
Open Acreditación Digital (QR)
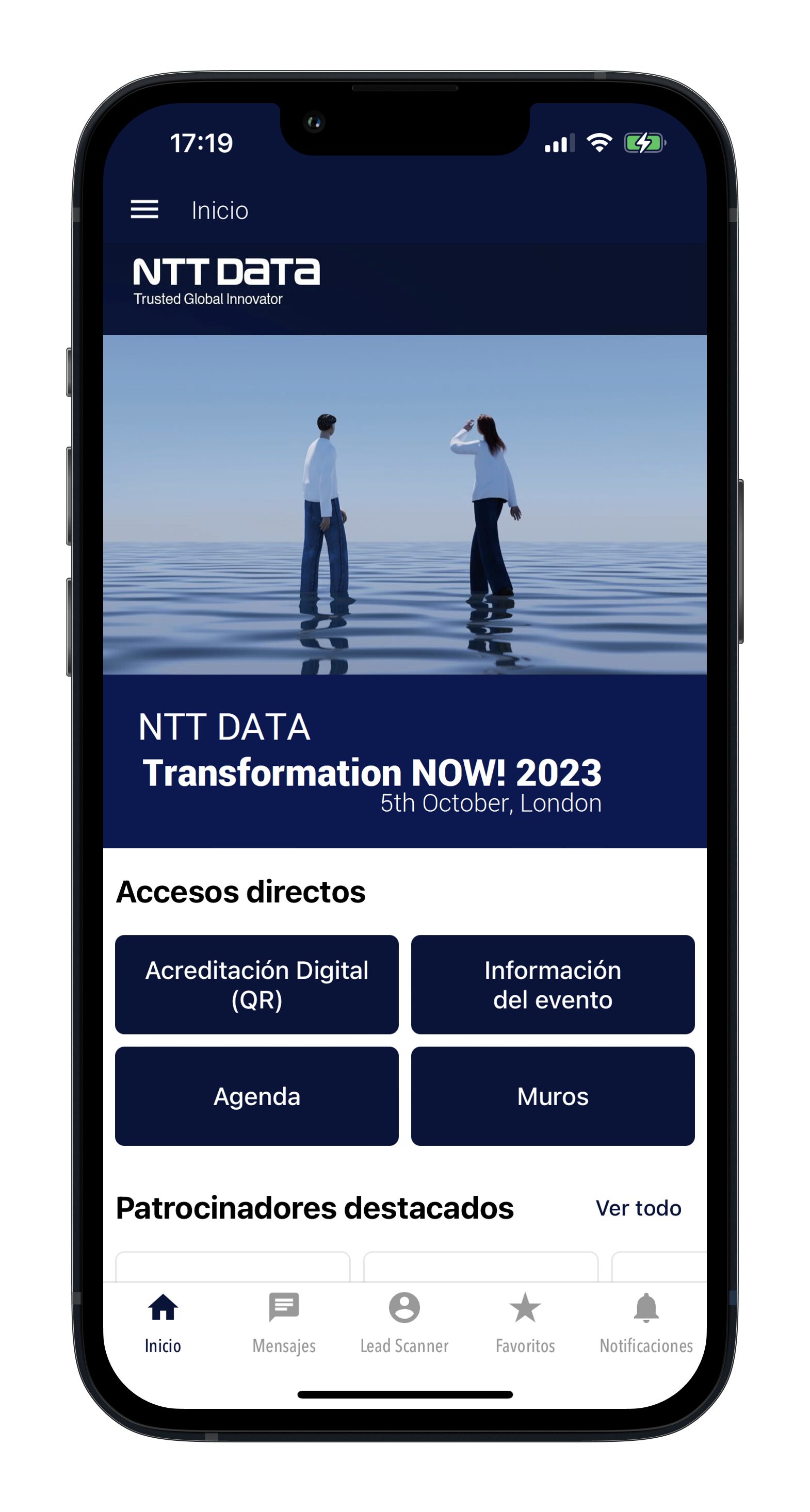[257, 984]
